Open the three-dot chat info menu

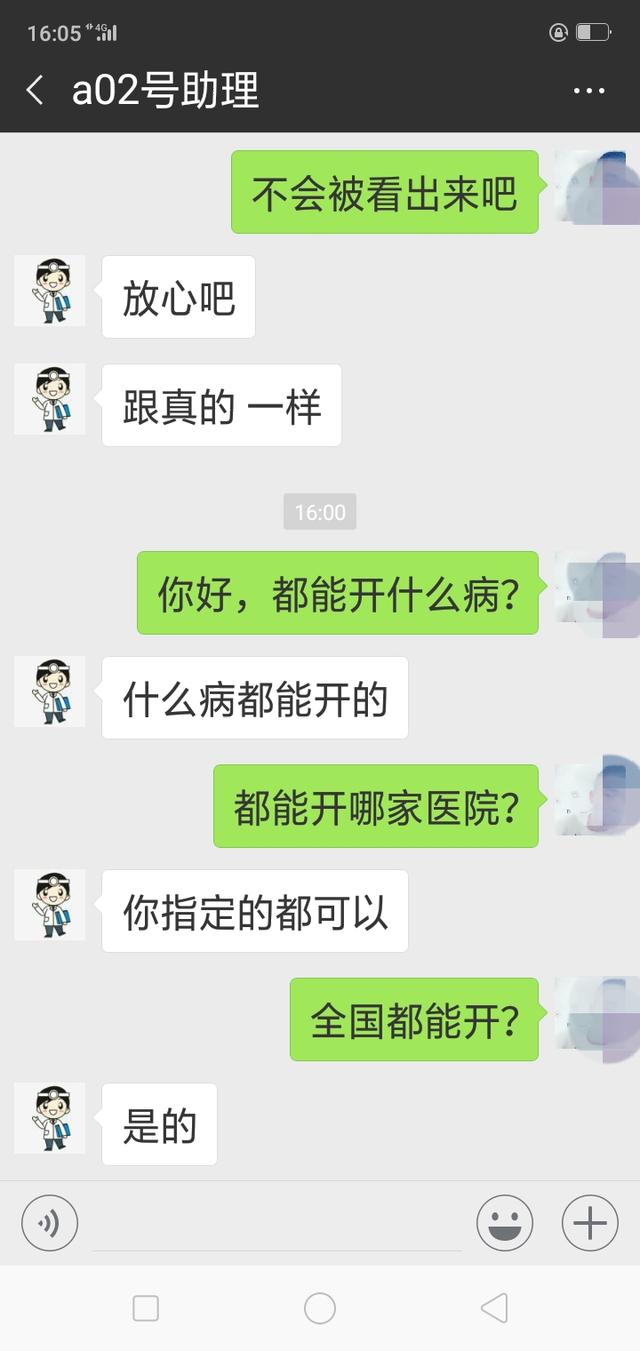[589, 91]
